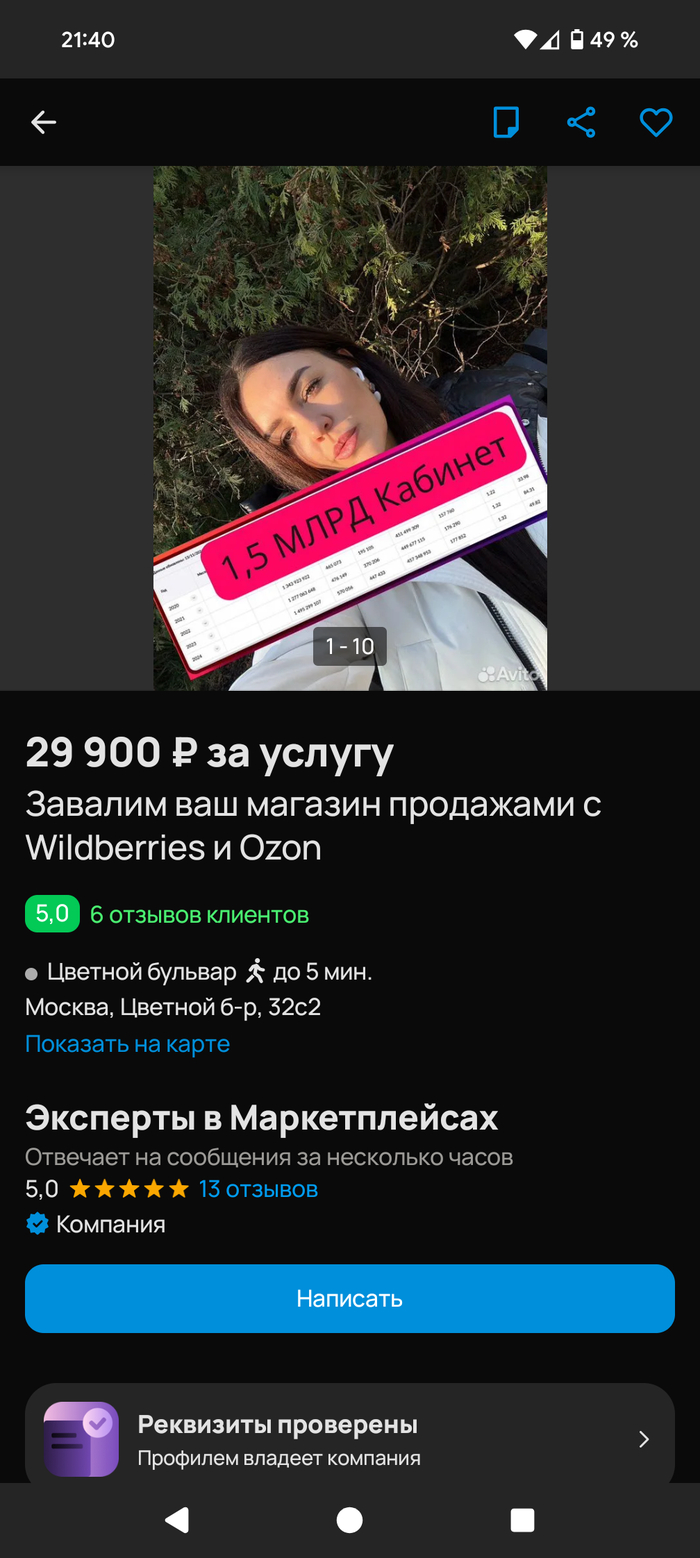
Task: View the seller's 13 отзывов
Action: tap(258, 1189)
